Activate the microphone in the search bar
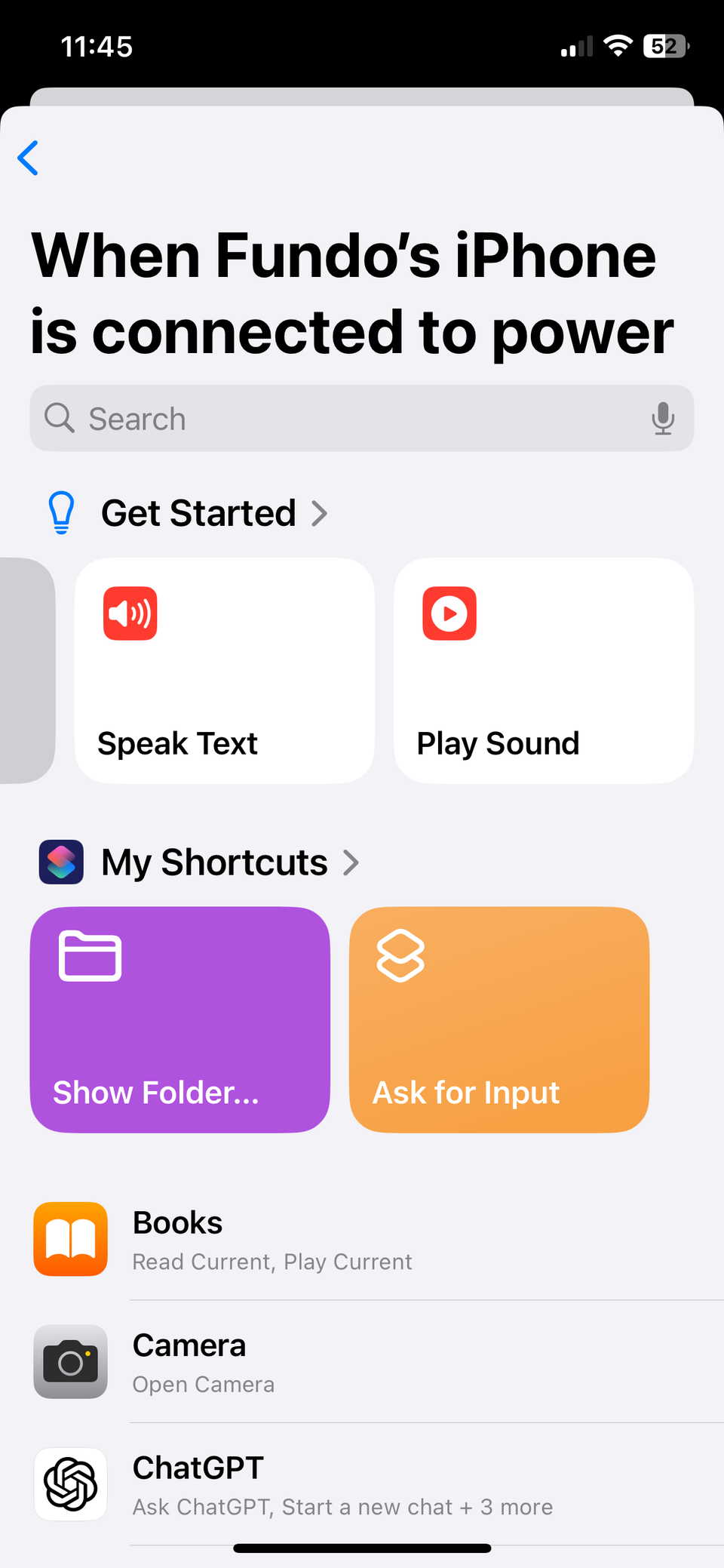The height and width of the screenshot is (1568, 724). (x=663, y=418)
